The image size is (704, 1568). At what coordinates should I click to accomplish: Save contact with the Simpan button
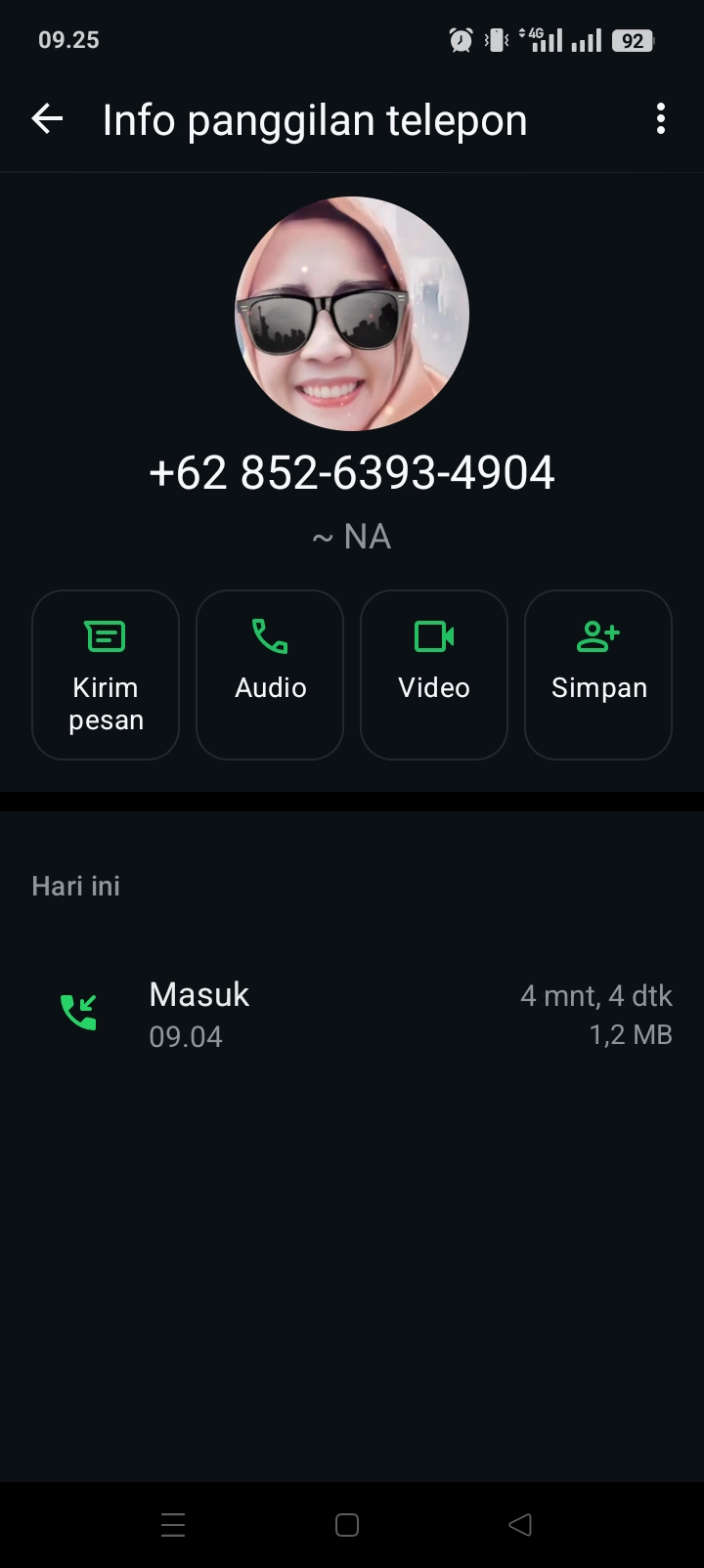click(598, 675)
